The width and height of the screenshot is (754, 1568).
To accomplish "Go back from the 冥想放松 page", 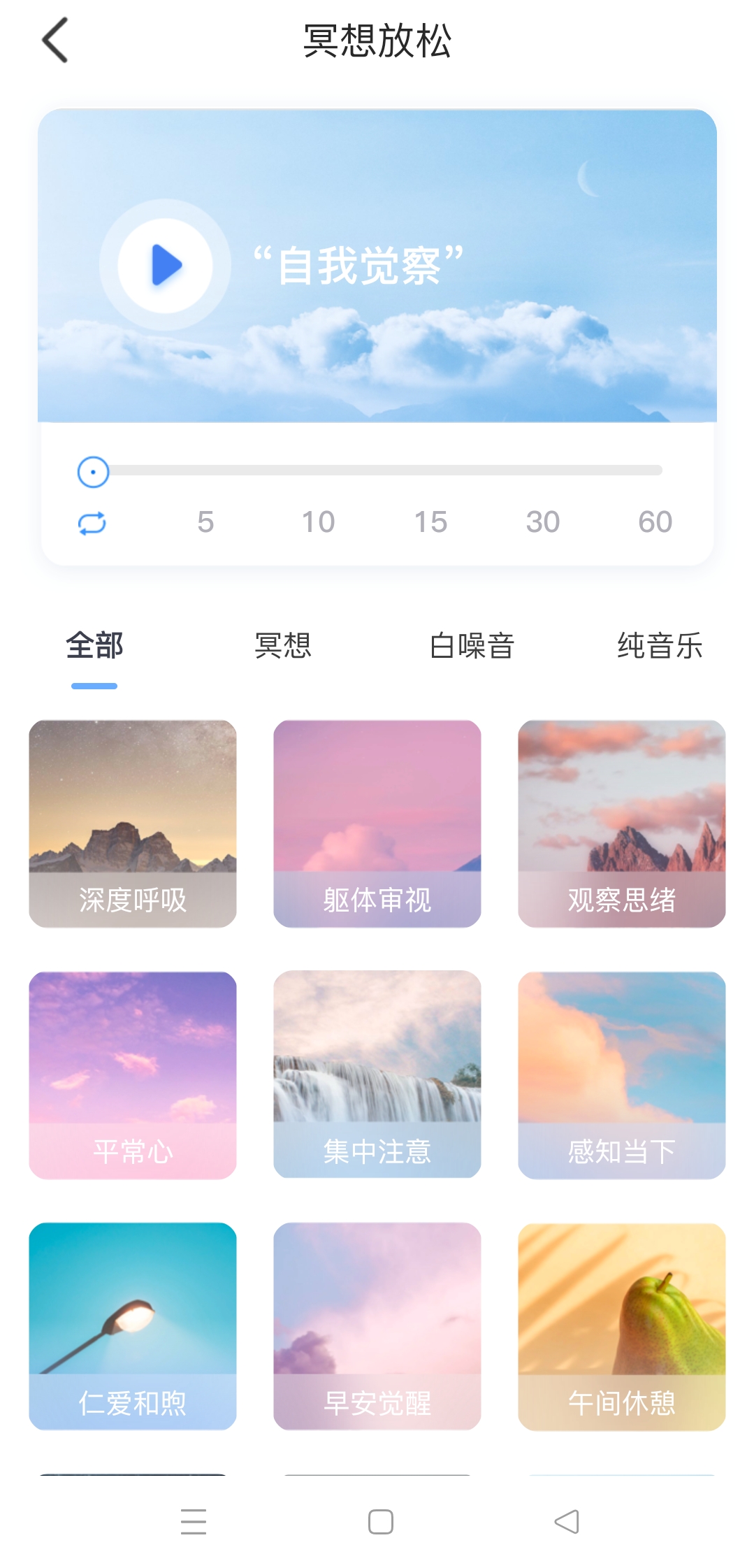I will pyautogui.click(x=56, y=41).
